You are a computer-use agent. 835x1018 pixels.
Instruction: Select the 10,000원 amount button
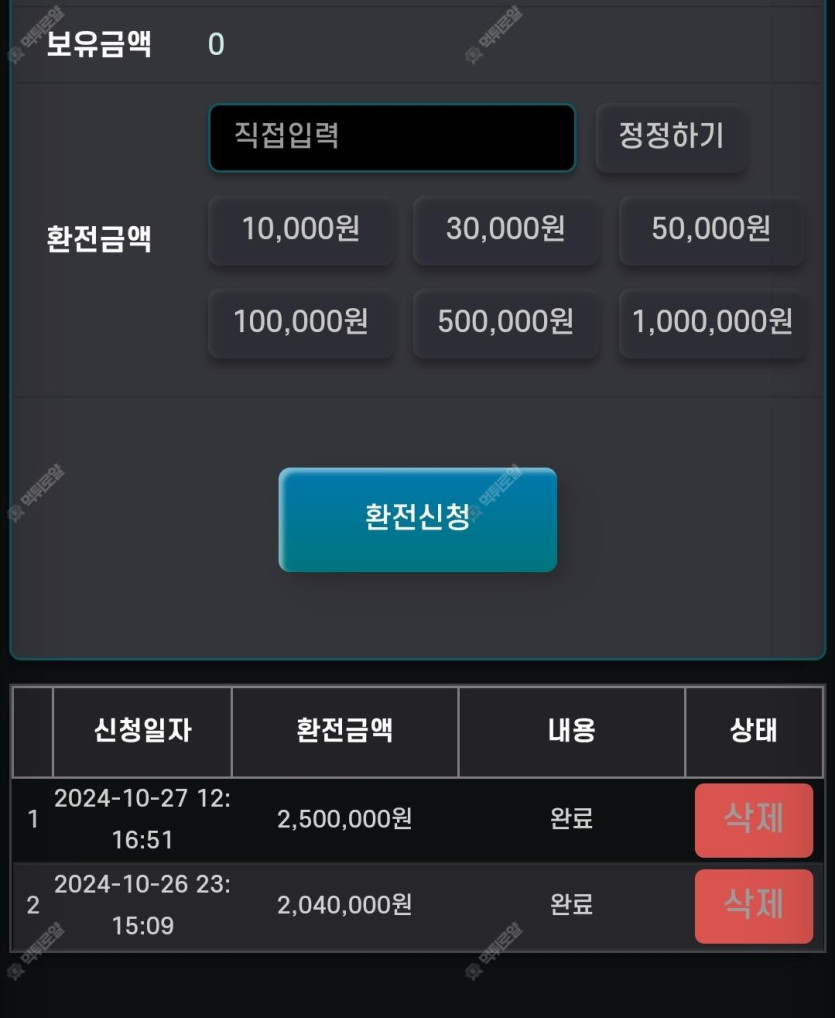click(x=300, y=231)
